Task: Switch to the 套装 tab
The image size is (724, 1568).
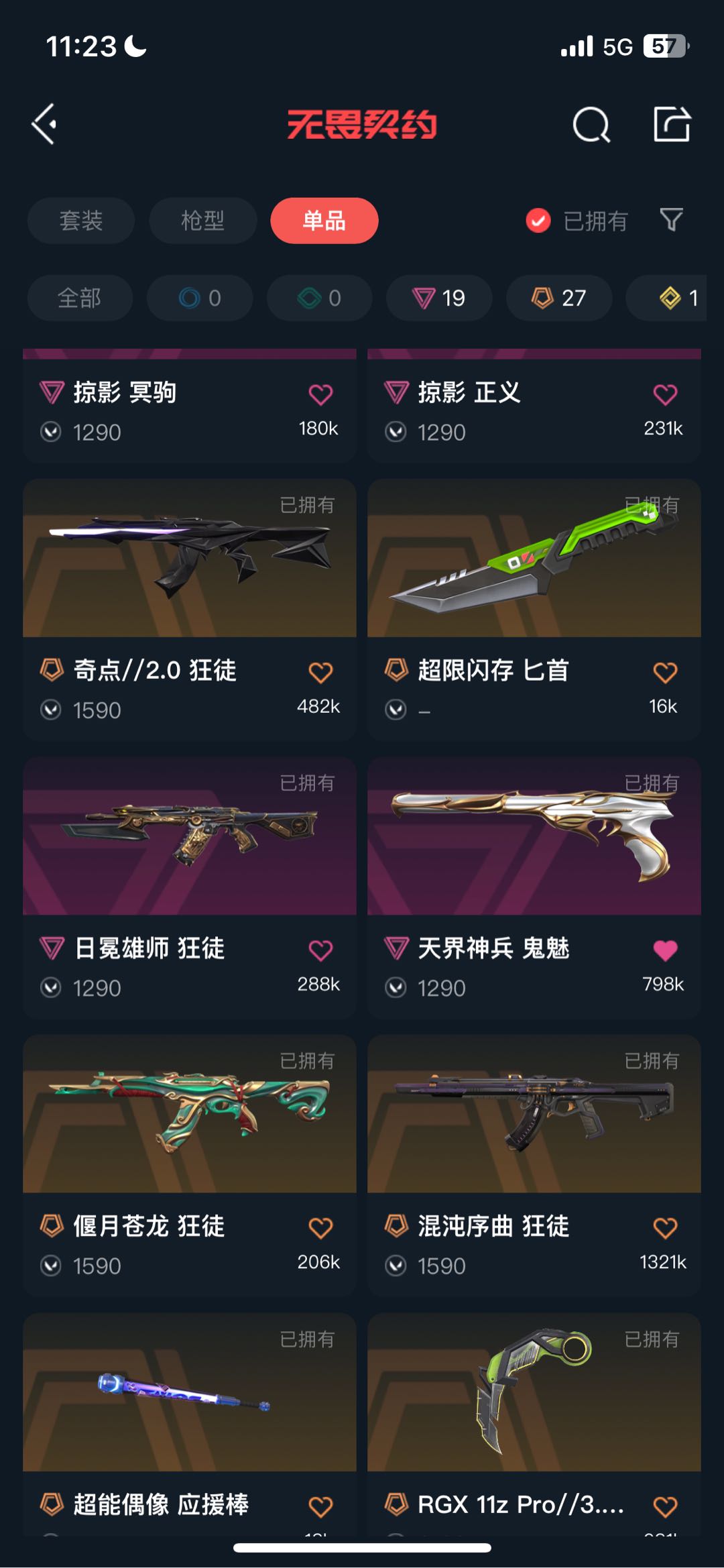Action: coord(81,221)
